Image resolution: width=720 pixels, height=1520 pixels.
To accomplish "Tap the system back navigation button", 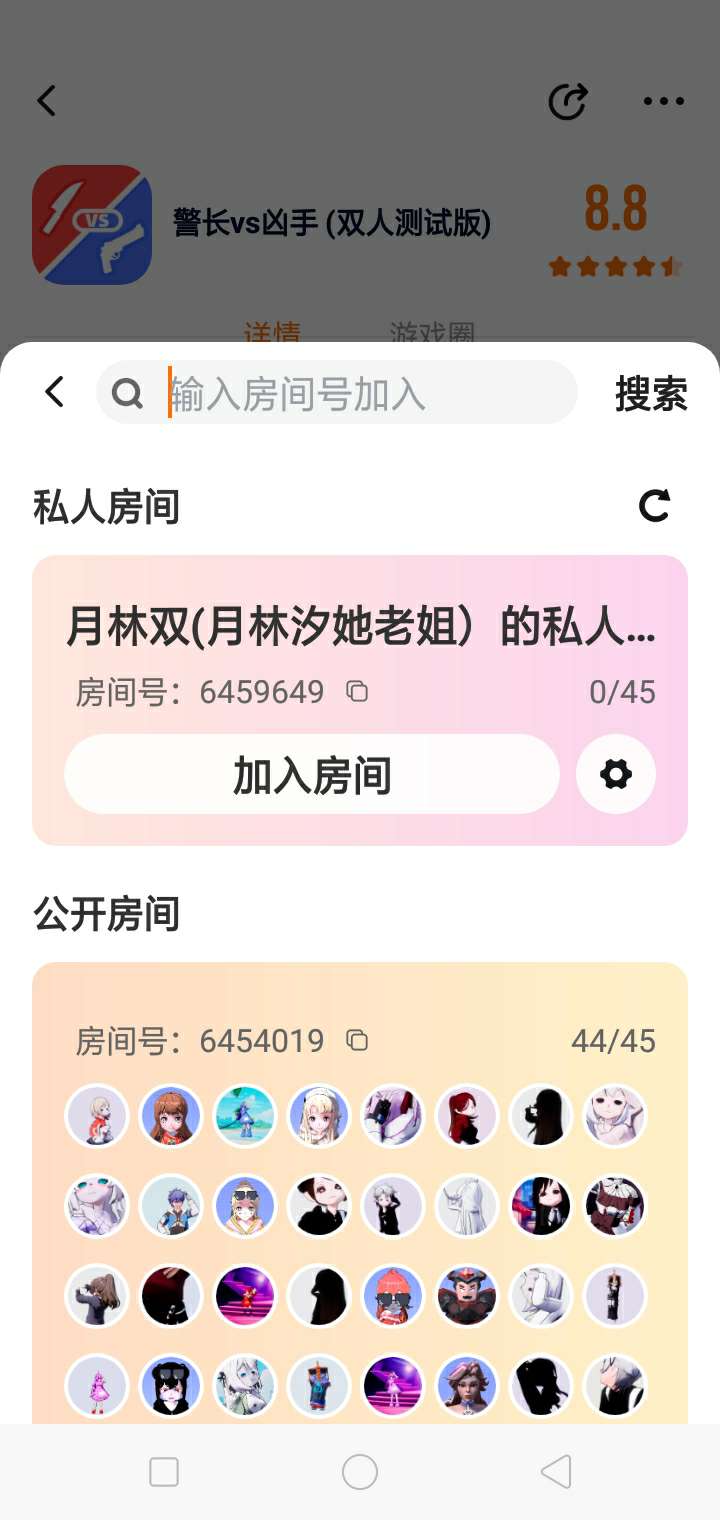I will click(556, 1472).
